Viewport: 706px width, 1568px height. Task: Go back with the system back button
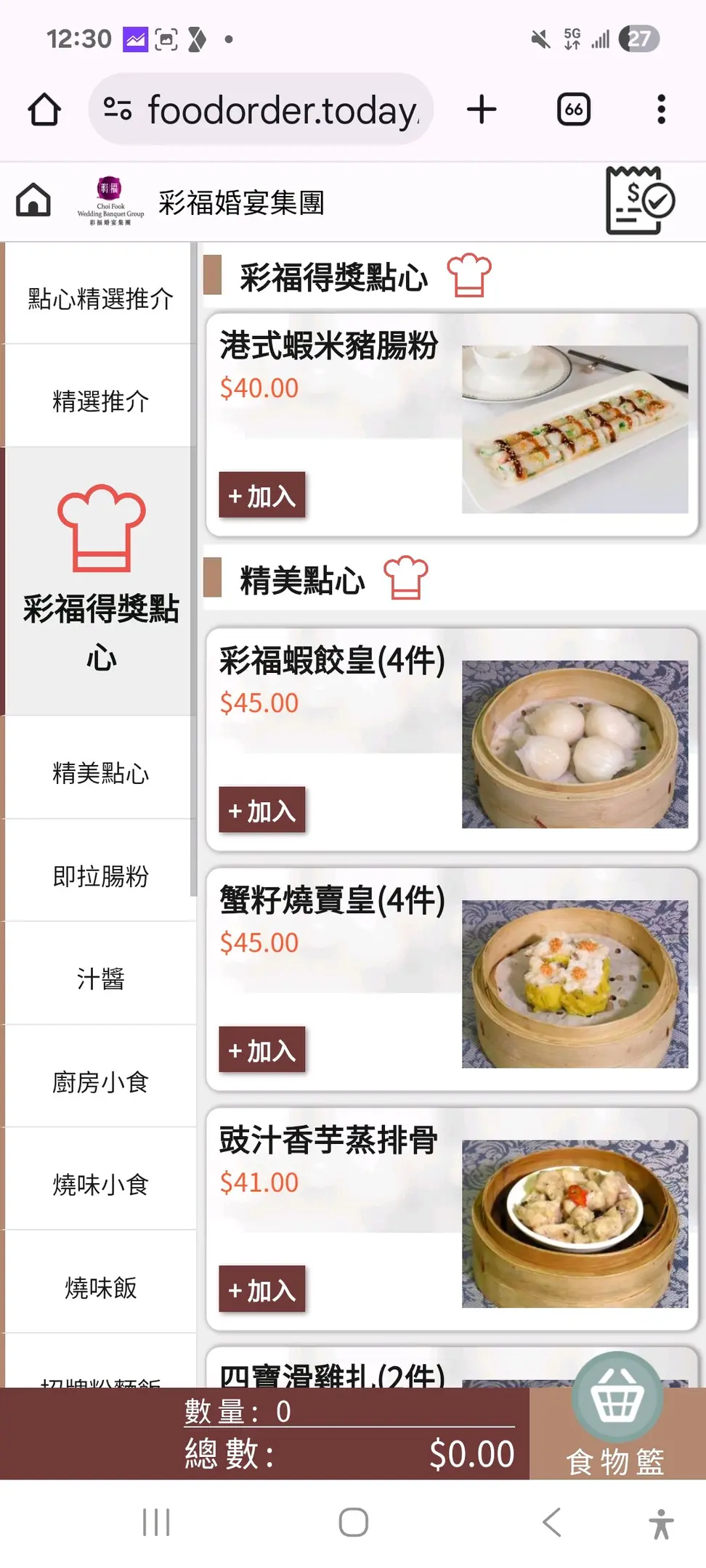coord(552,1522)
